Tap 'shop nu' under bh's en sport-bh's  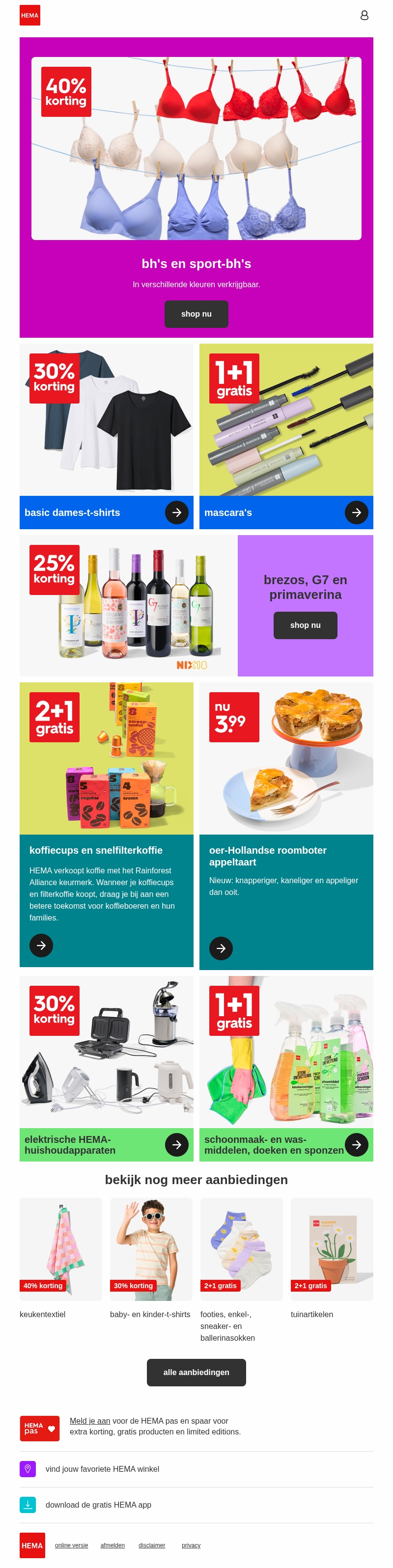tap(196, 314)
